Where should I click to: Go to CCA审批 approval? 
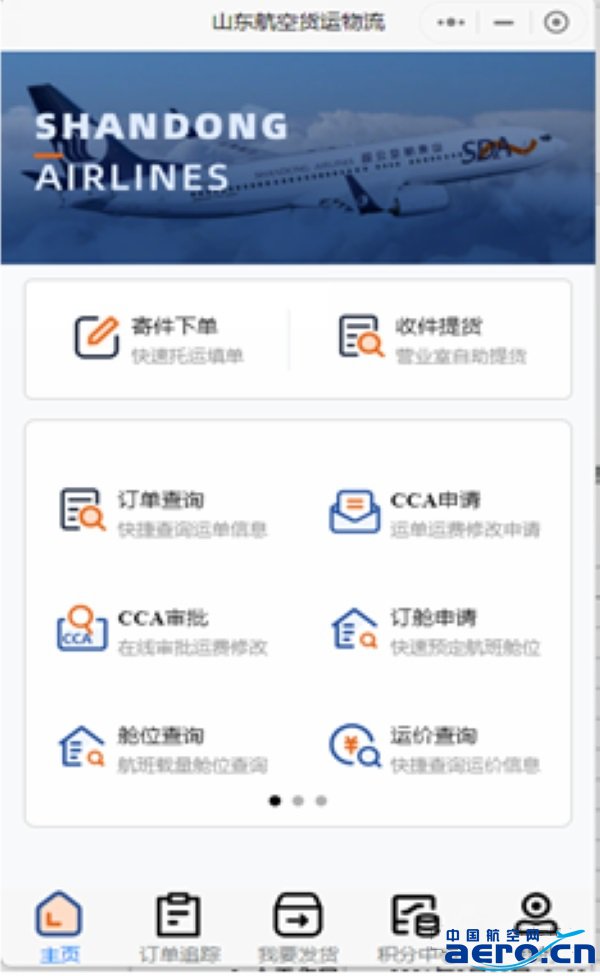162,630
